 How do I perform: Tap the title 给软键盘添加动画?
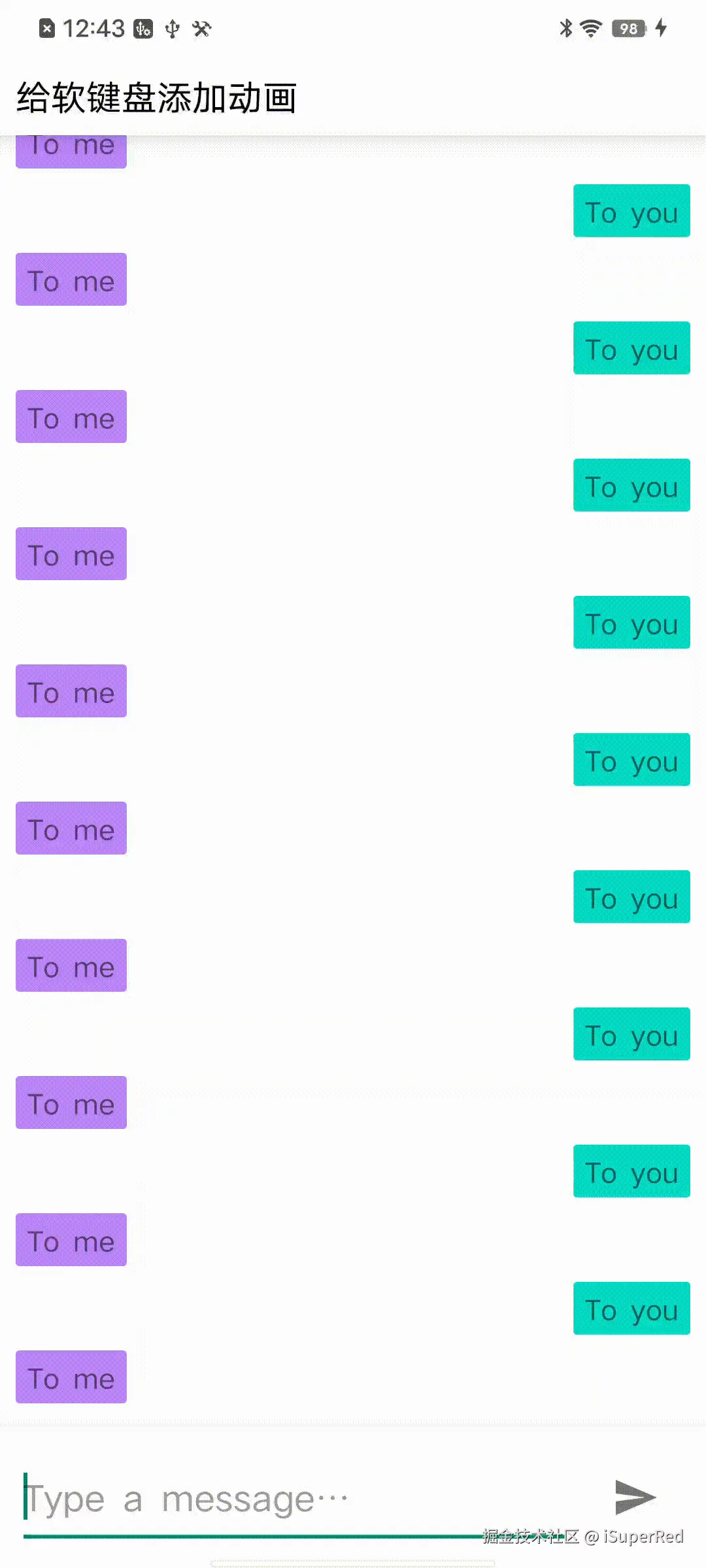pos(157,97)
